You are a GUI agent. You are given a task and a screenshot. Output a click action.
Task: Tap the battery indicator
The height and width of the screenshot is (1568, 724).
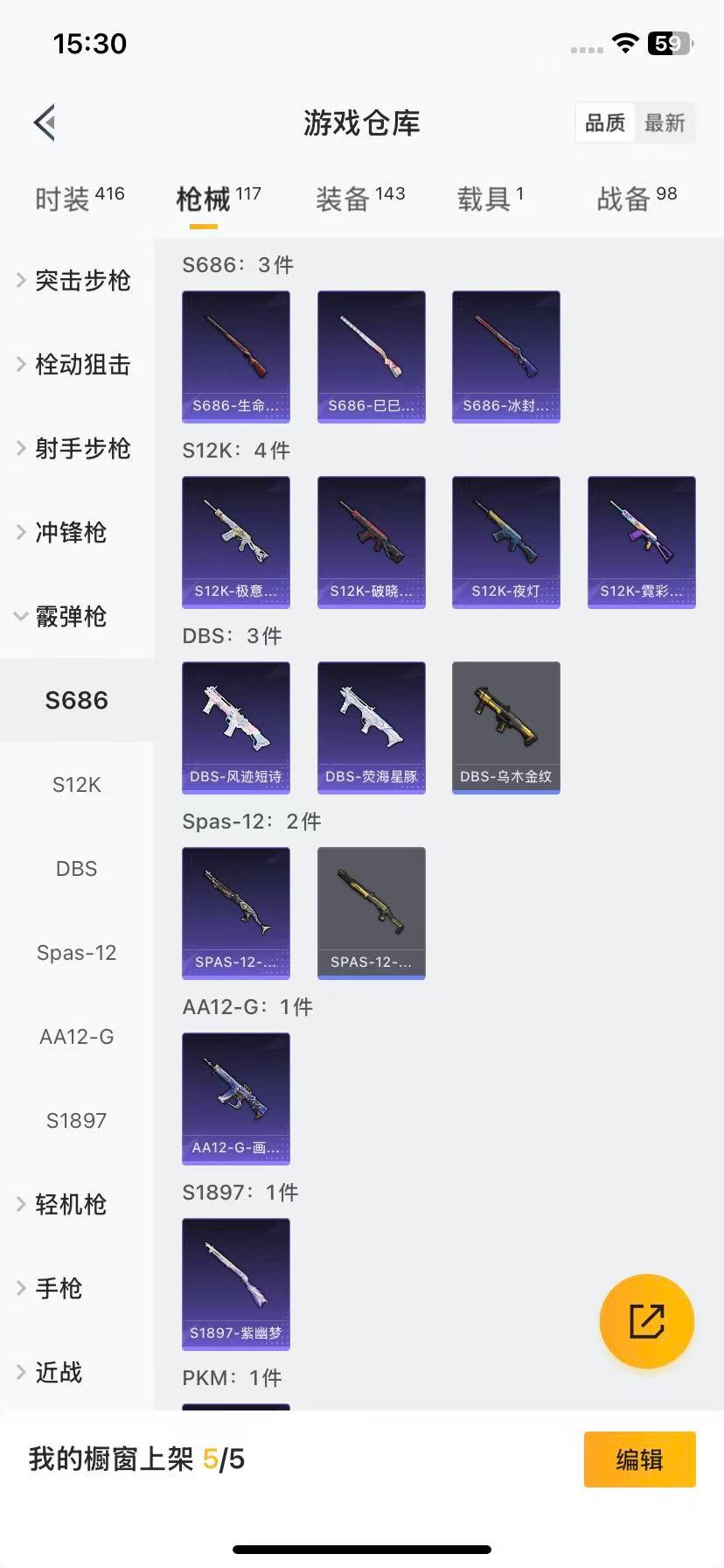point(665,43)
